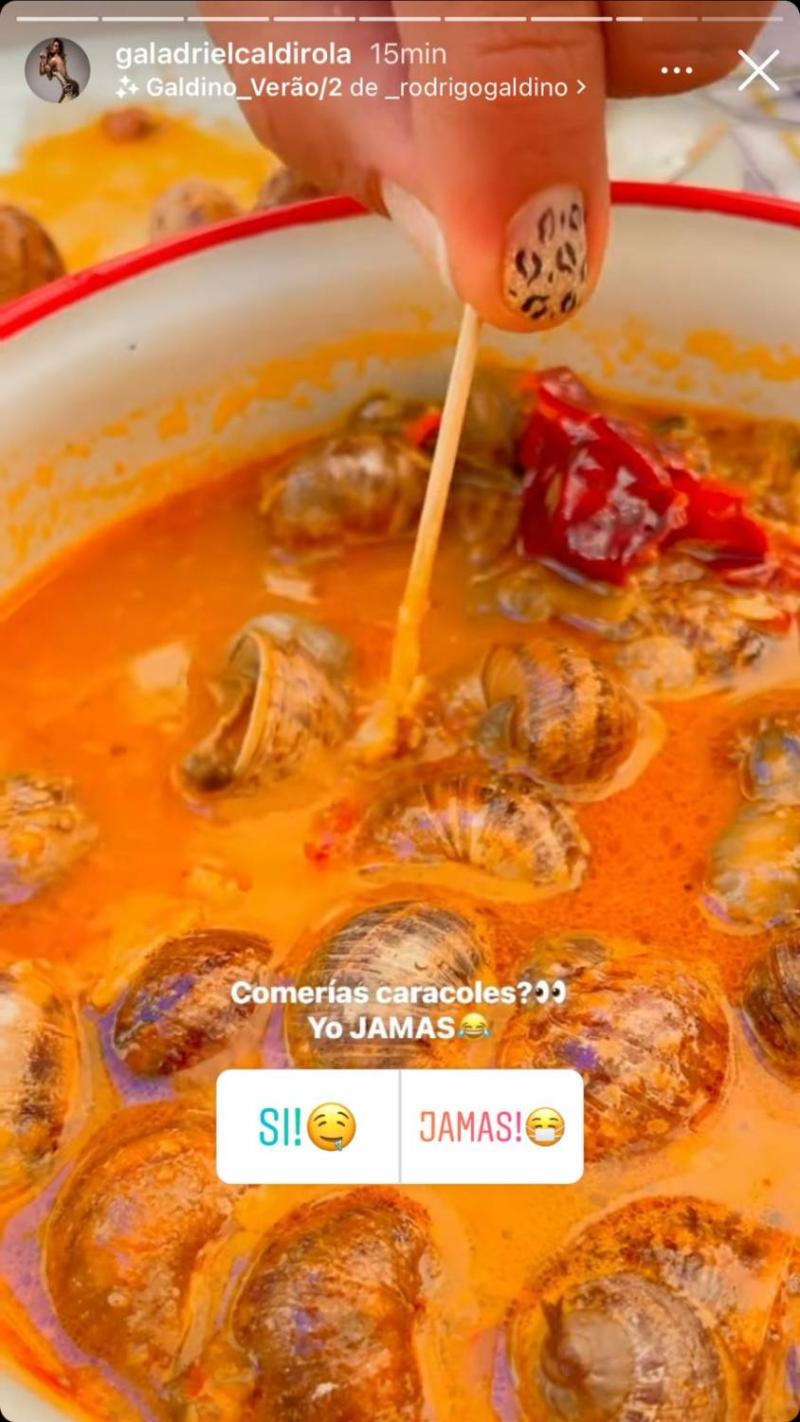Open galadrielcaldirola's profile picture
800x1422 pixels.
click(x=57, y=70)
